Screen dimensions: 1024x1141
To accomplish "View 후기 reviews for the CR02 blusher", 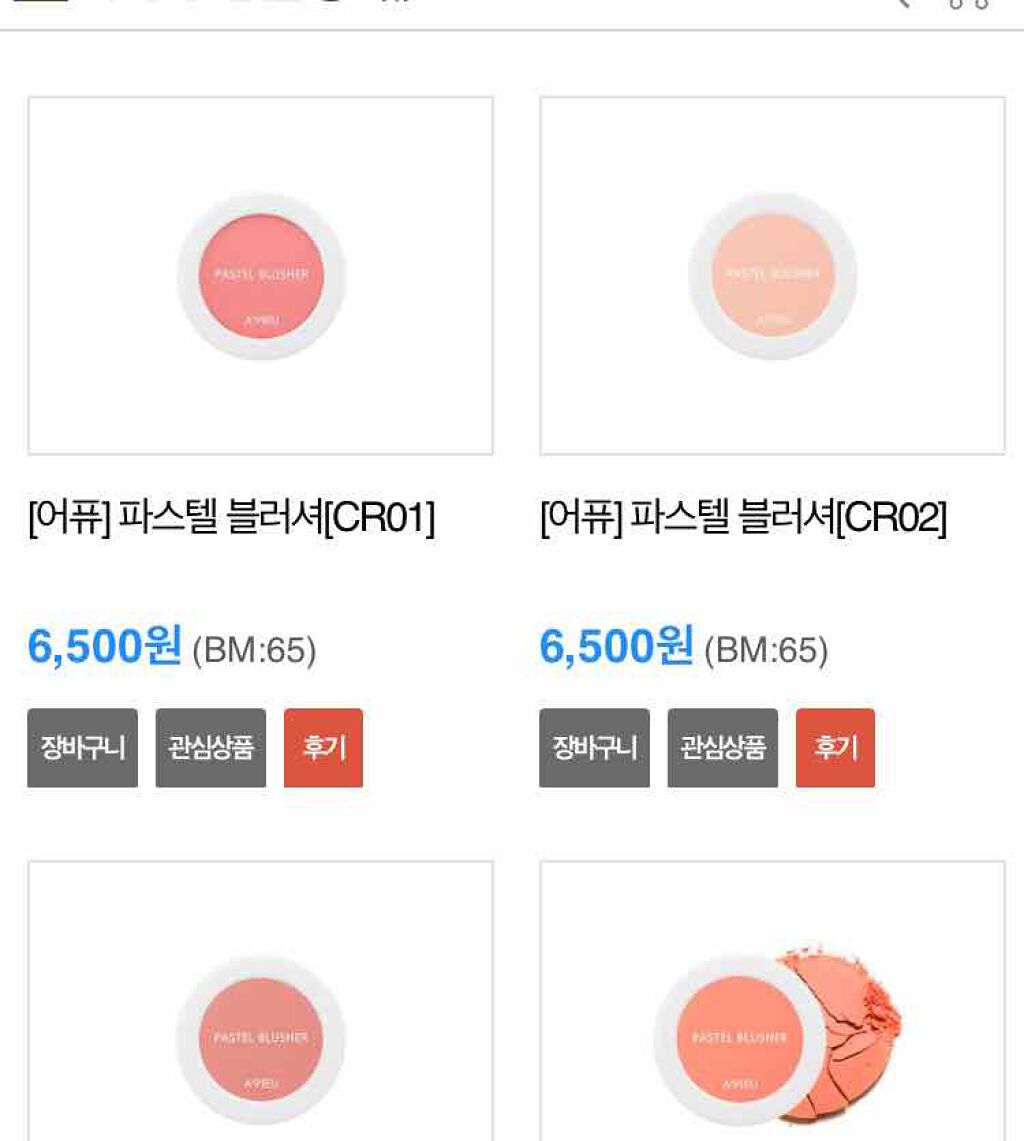I will (x=835, y=748).
